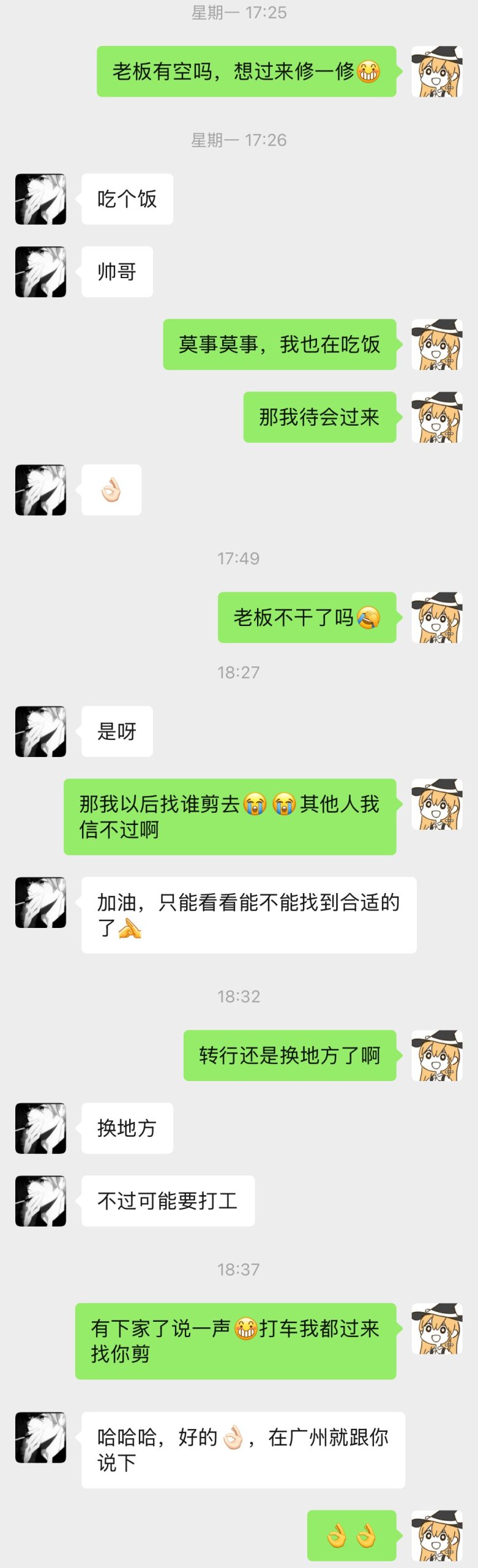
Task: Open sender's avatar beside "老板有空吗" message
Action: [x=436, y=72]
